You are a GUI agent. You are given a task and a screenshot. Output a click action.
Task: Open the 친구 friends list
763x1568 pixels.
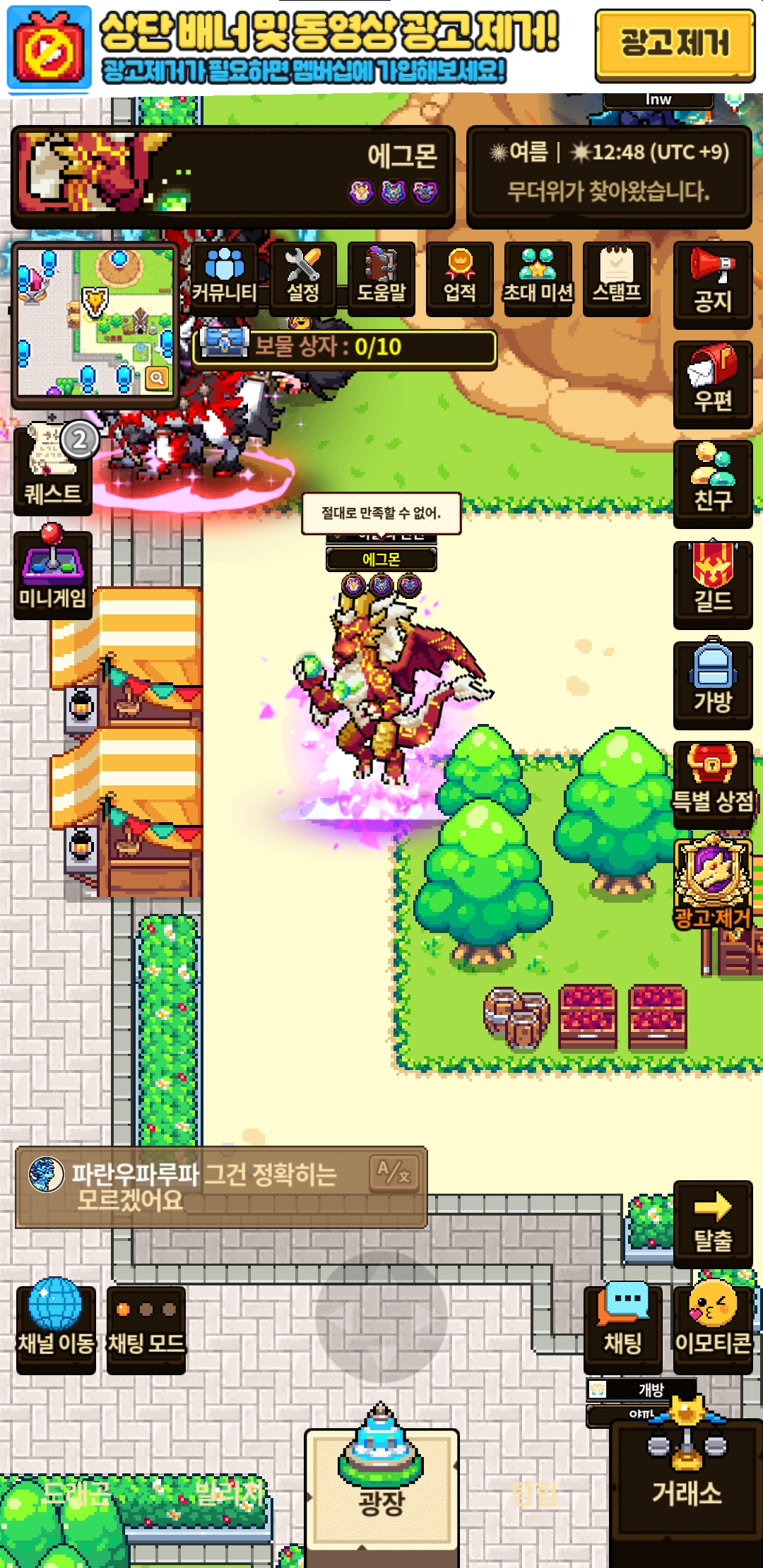point(712,483)
